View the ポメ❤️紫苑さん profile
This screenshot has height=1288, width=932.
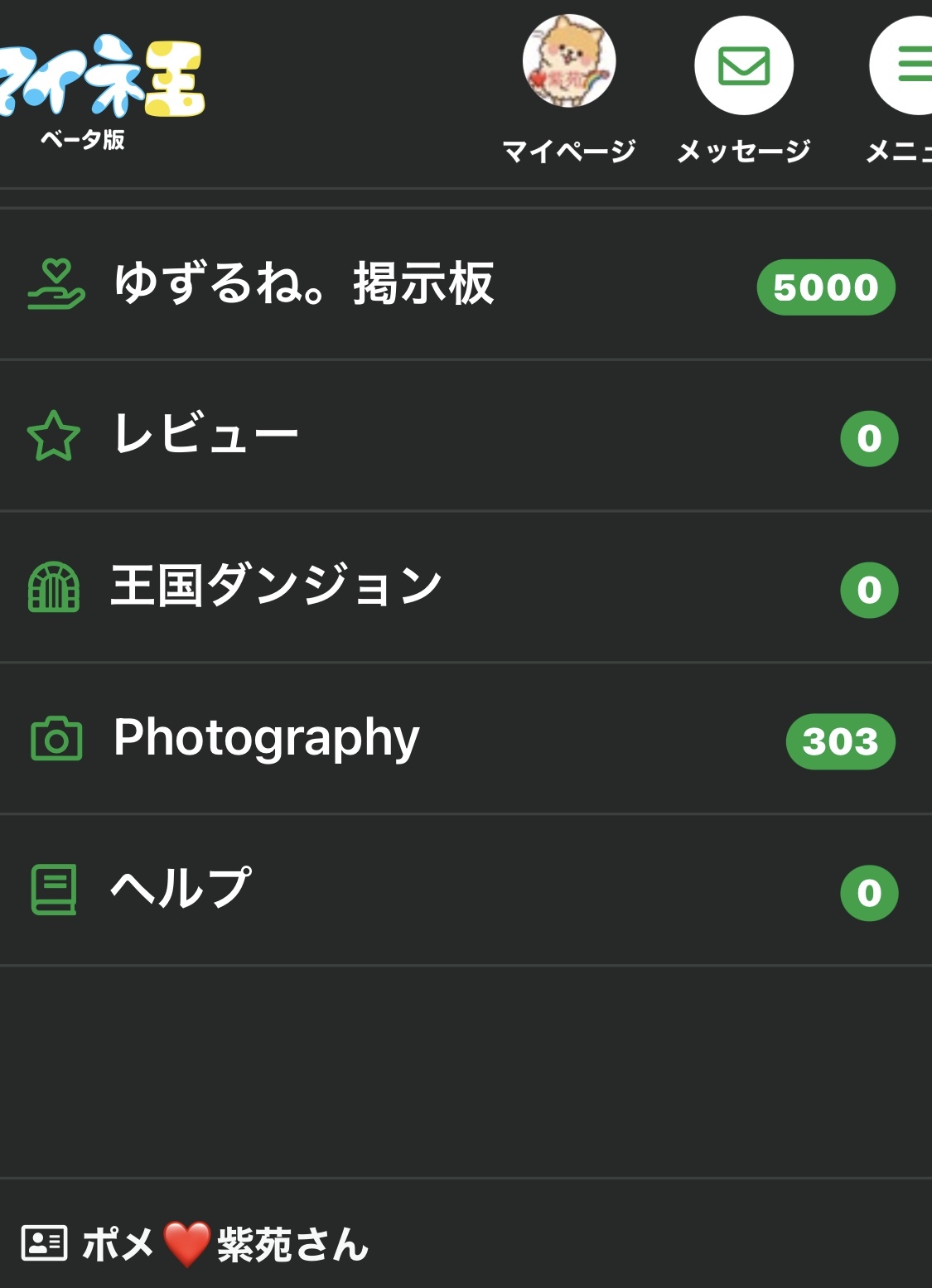pyautogui.click(x=225, y=1243)
